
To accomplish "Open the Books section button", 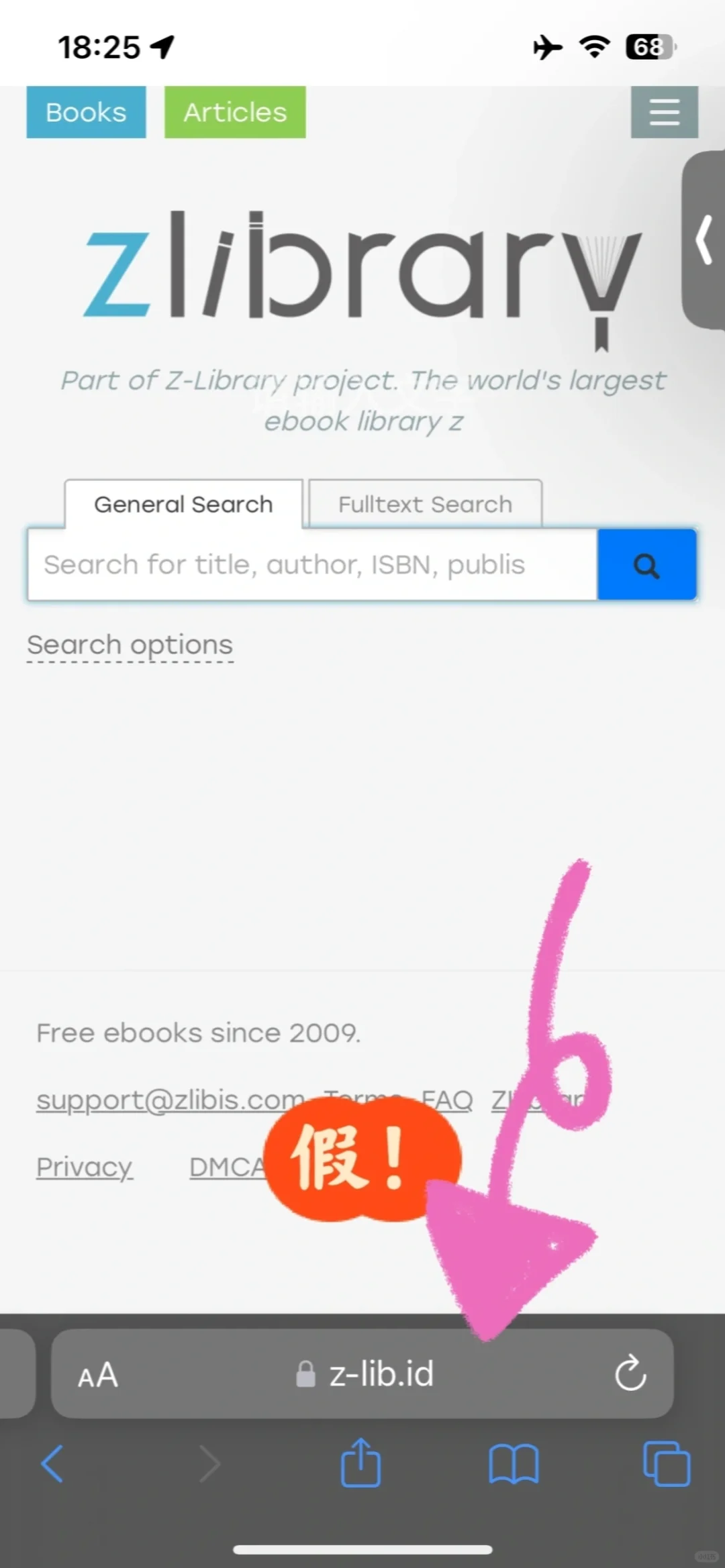I will (x=86, y=112).
